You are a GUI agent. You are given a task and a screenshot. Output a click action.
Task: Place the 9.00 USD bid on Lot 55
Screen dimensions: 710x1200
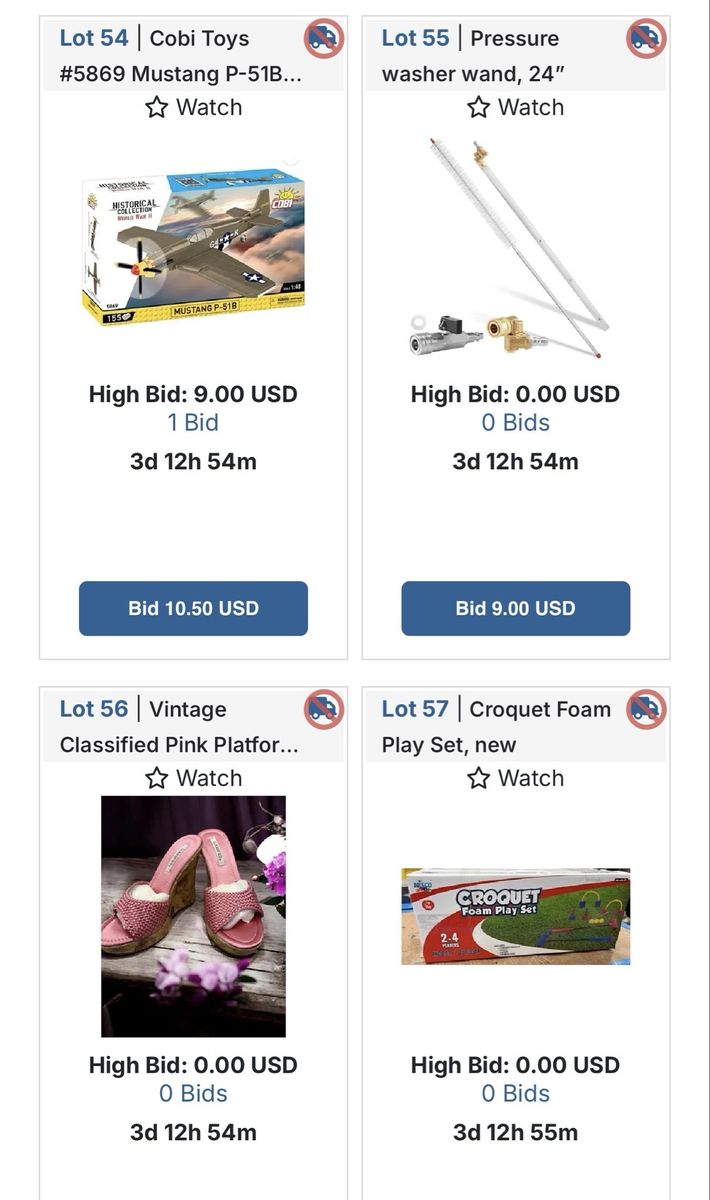tap(516, 608)
